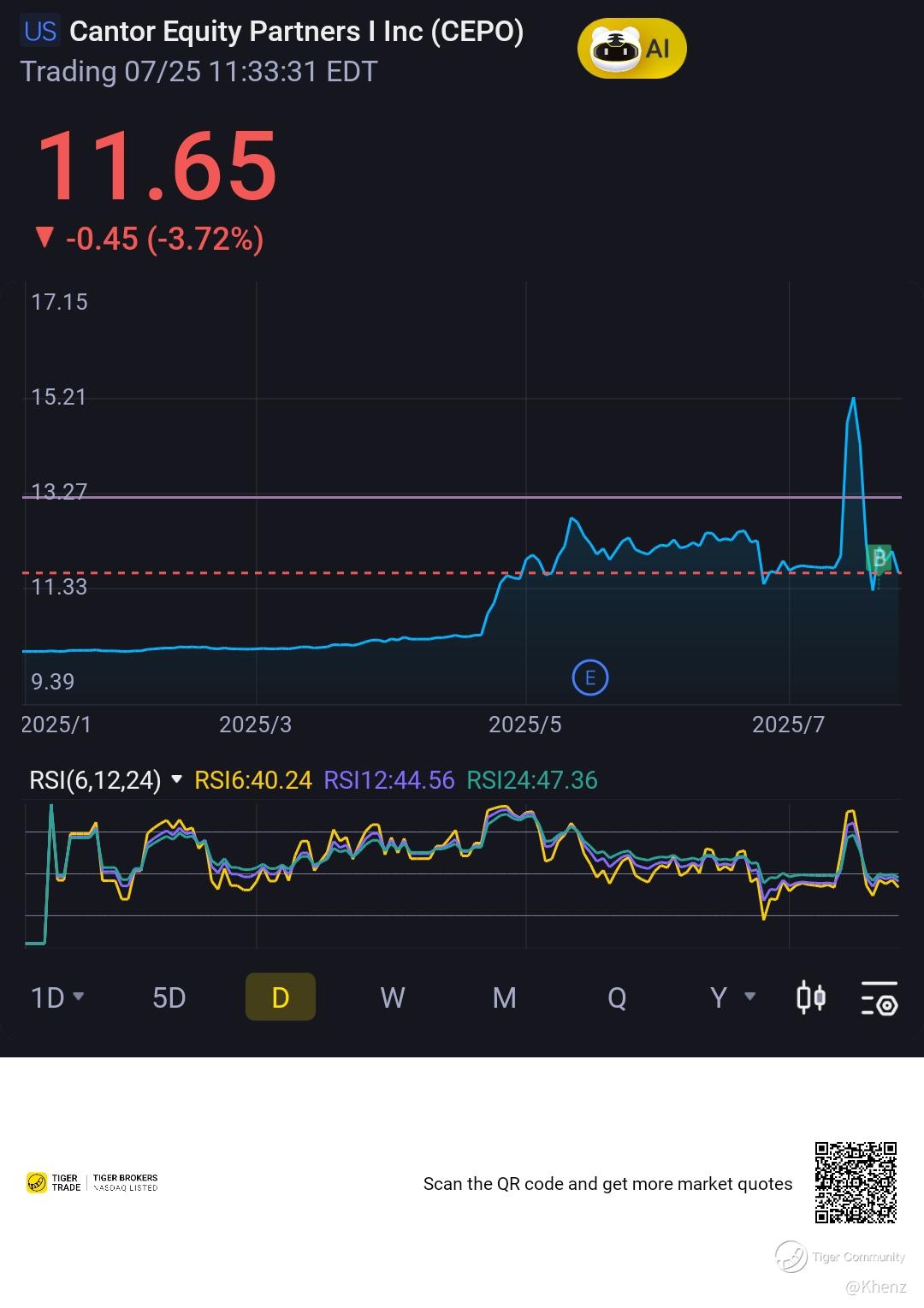Tap the B buy marker on chart
This screenshot has width=924, height=1308.
(x=879, y=559)
